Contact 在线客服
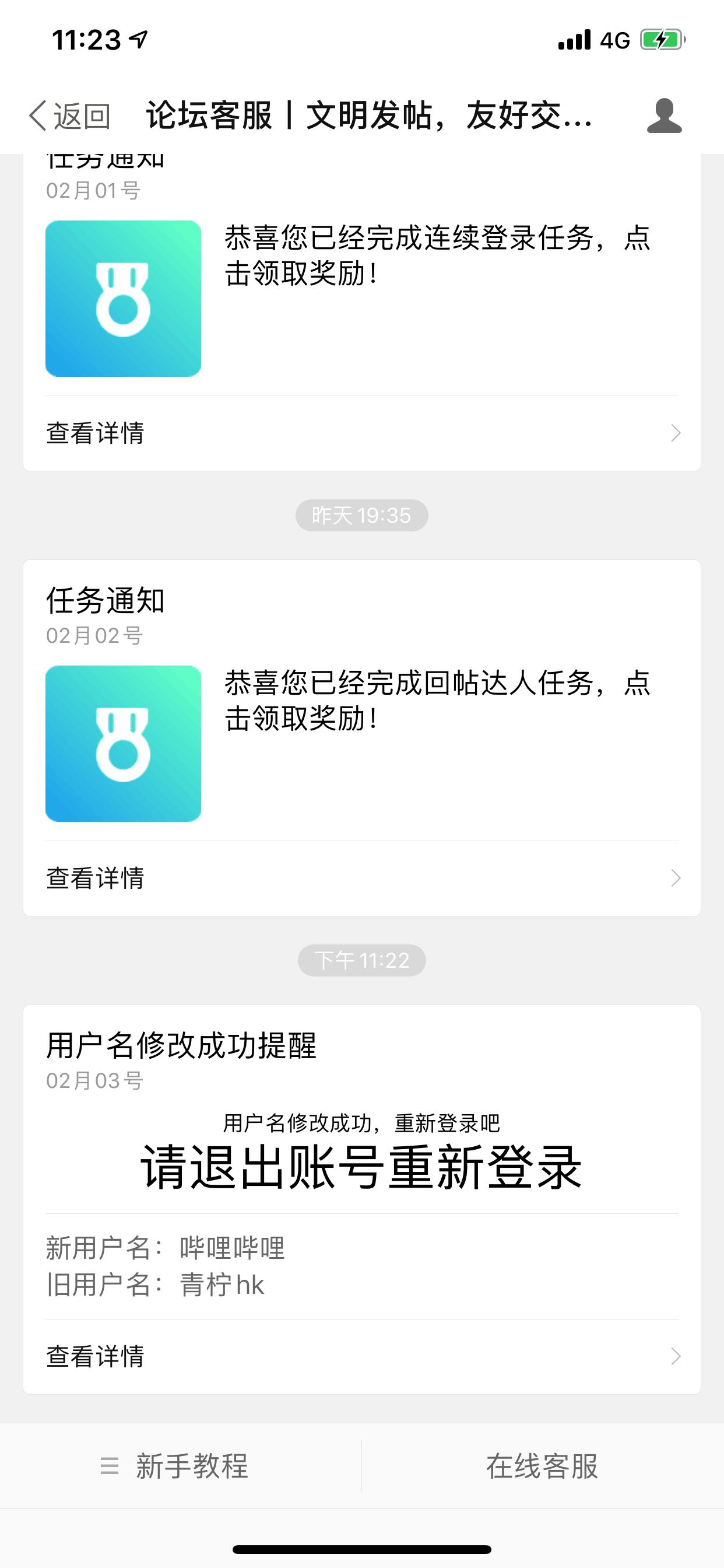 coord(543,1465)
